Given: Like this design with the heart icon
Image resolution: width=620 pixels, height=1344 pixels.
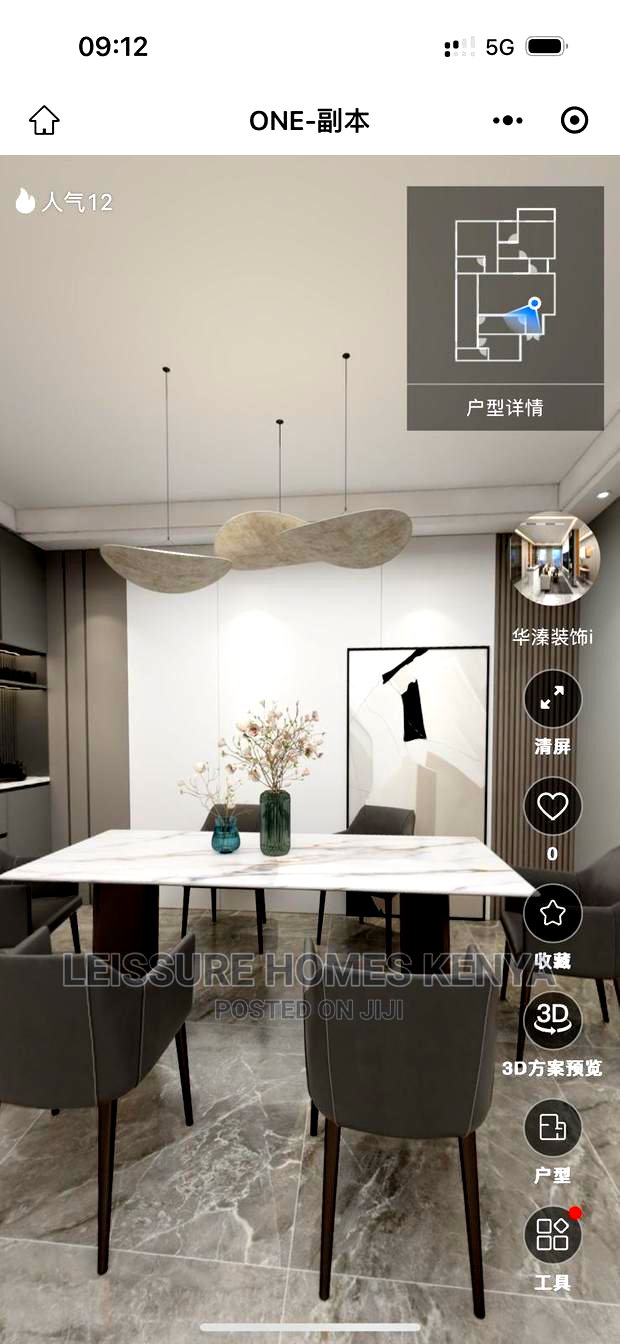Looking at the screenshot, I should 552,806.
